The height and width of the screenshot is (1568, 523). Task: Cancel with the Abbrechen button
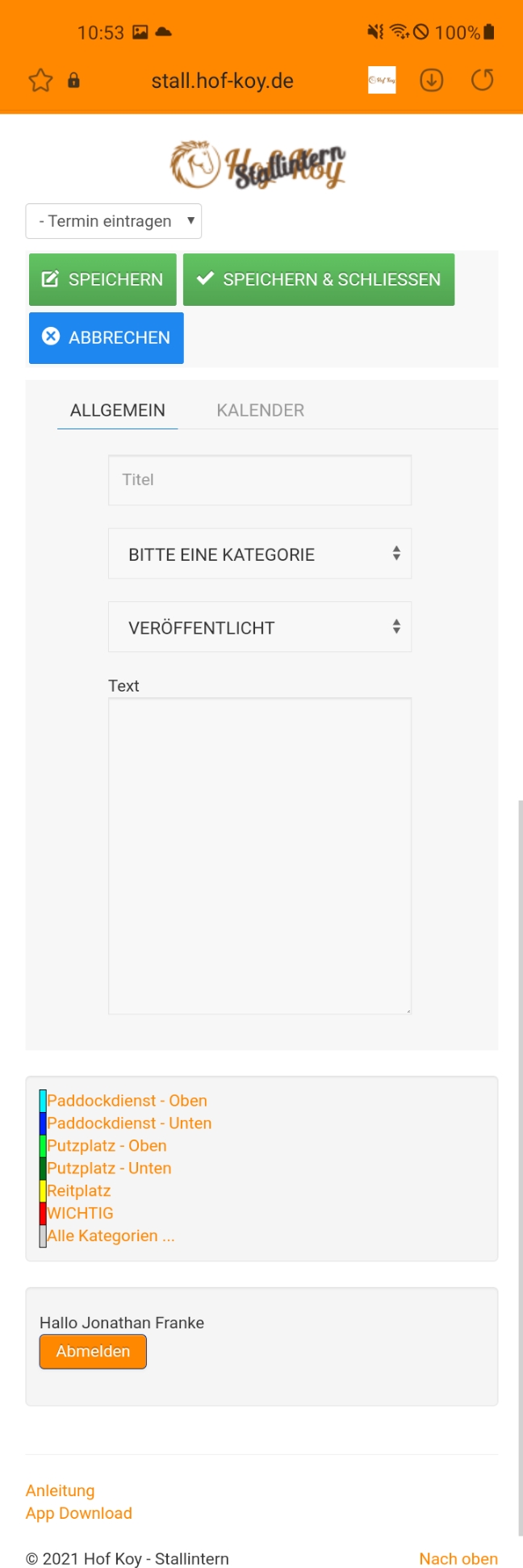107,337
